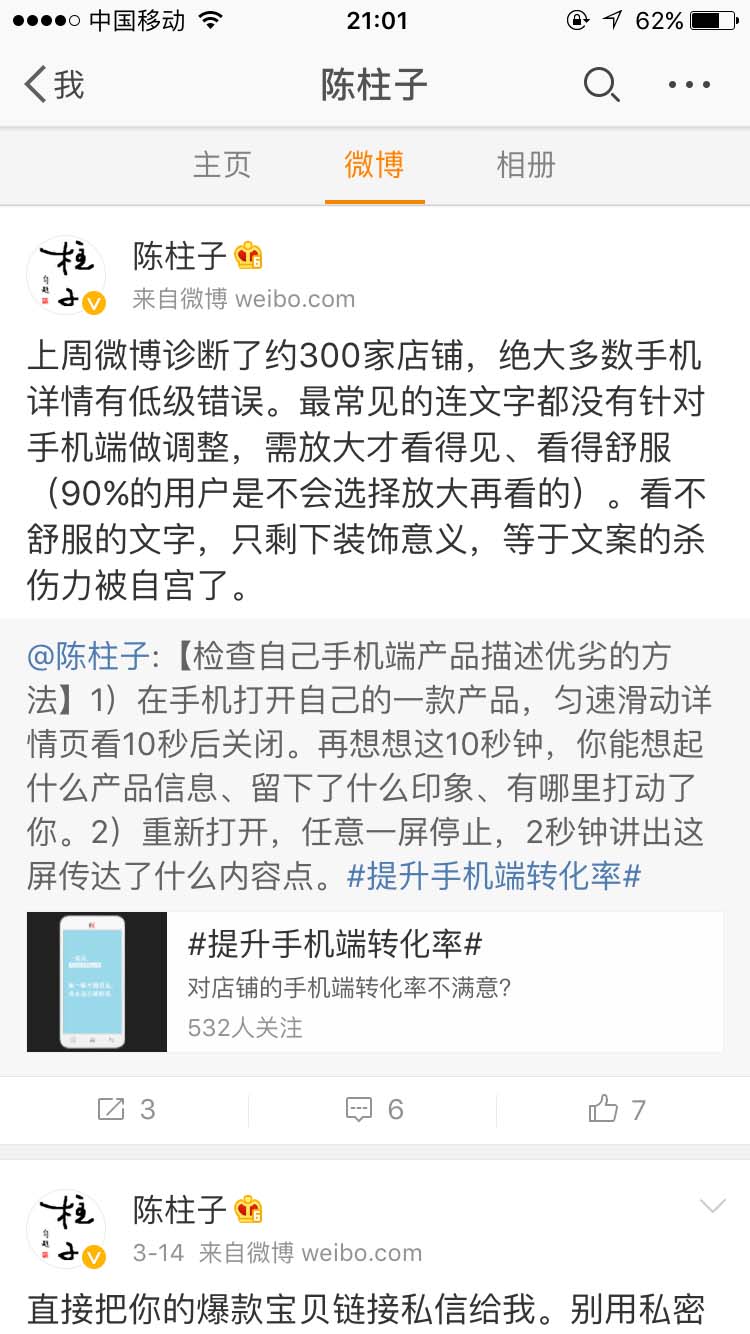
Task: Tap the location arrow in the status bar
Action: (611, 18)
